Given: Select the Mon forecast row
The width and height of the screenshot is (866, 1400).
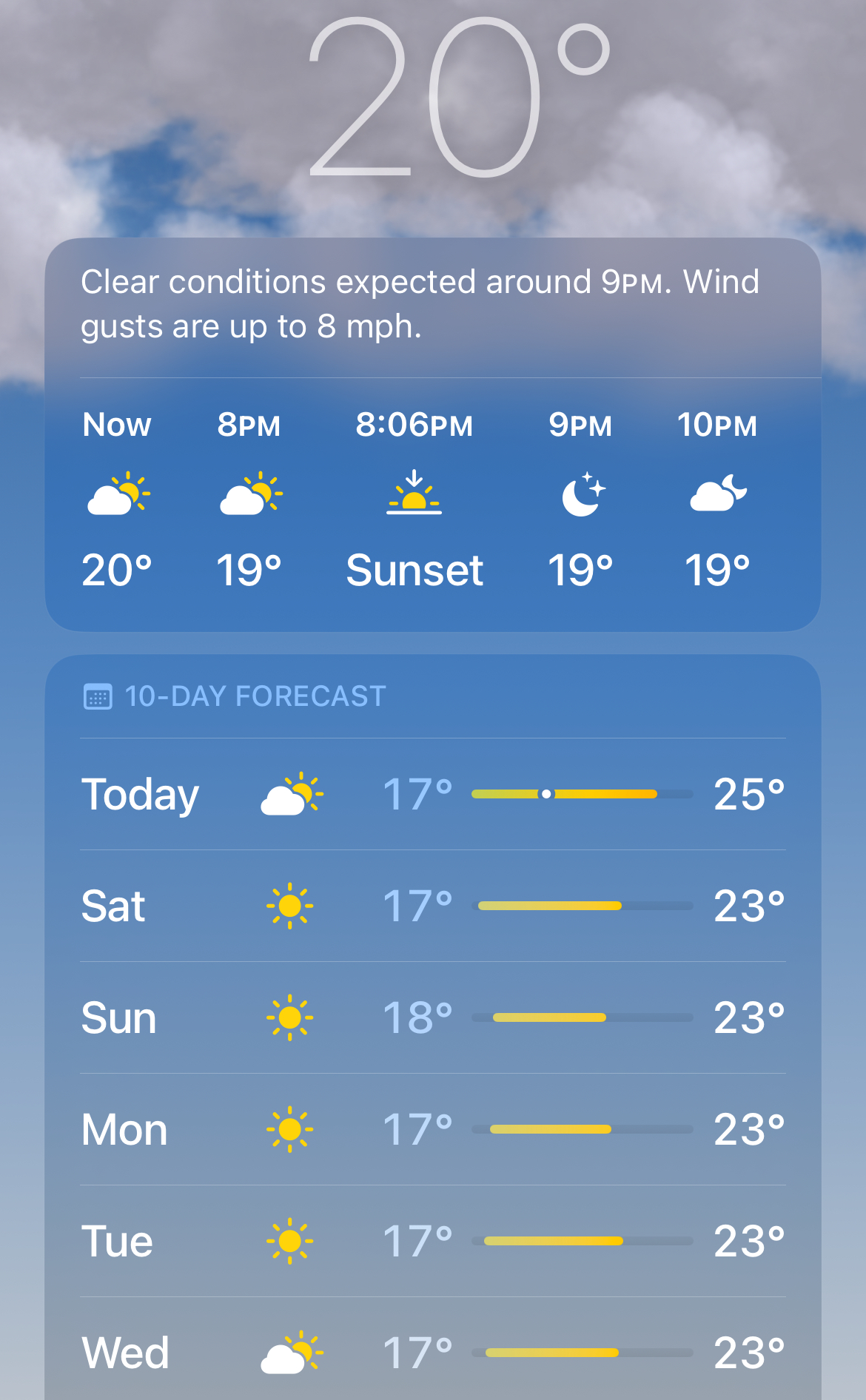Looking at the screenshot, I should tap(433, 1129).
